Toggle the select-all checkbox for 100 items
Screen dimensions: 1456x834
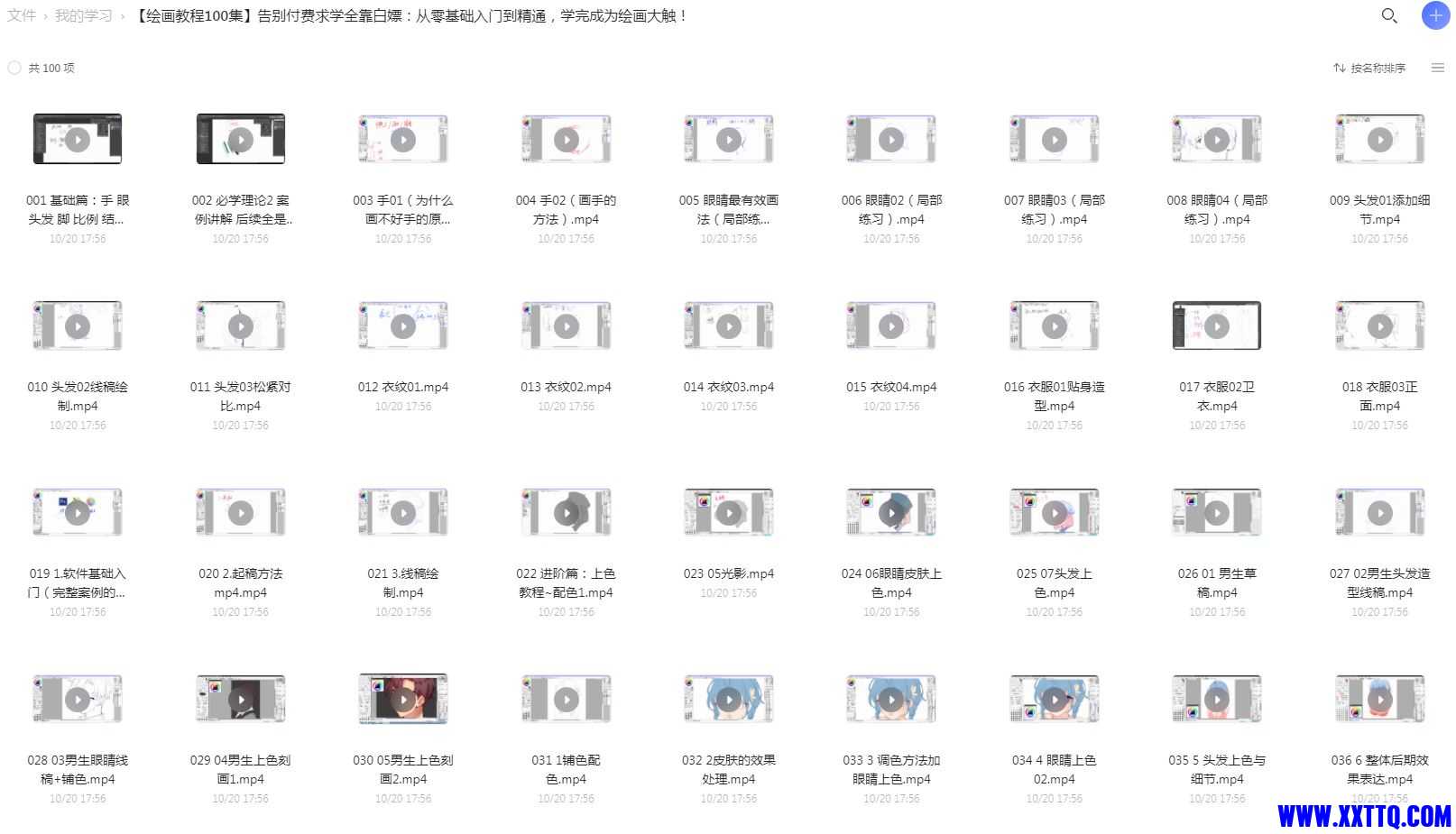(14, 68)
